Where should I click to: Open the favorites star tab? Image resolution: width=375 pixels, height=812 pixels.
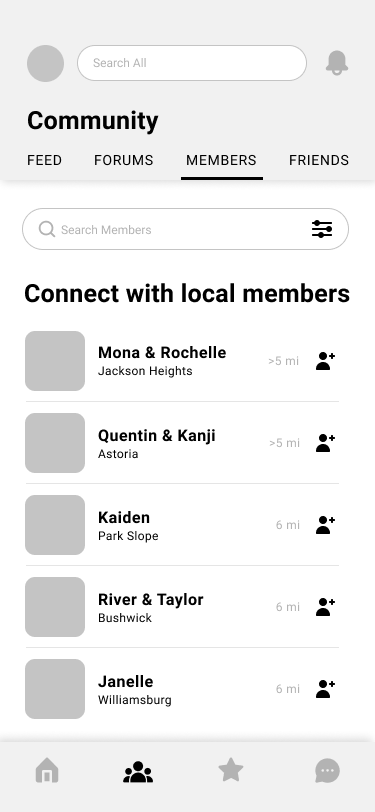[230, 770]
